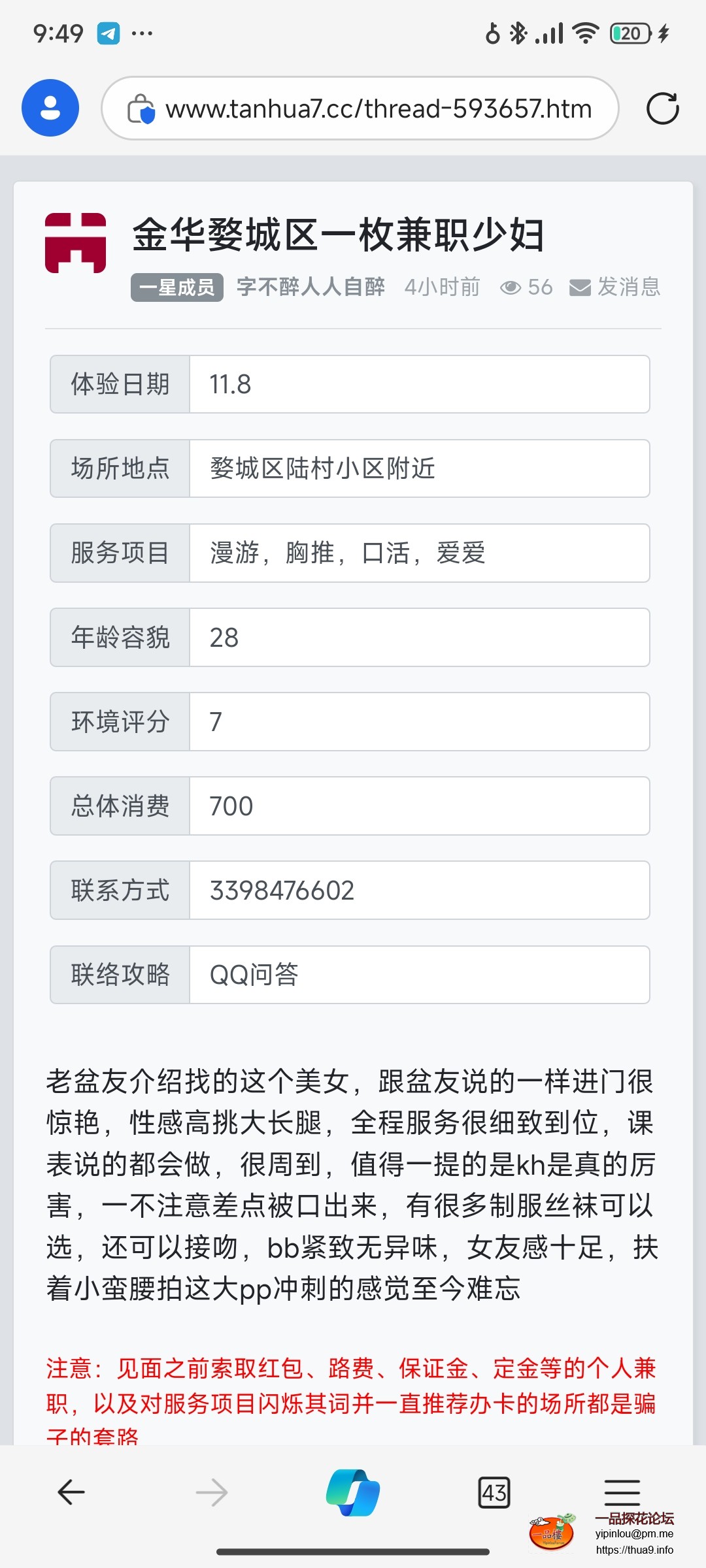
Task: Open the hamburger menu at bottom right
Action: pos(621,1492)
